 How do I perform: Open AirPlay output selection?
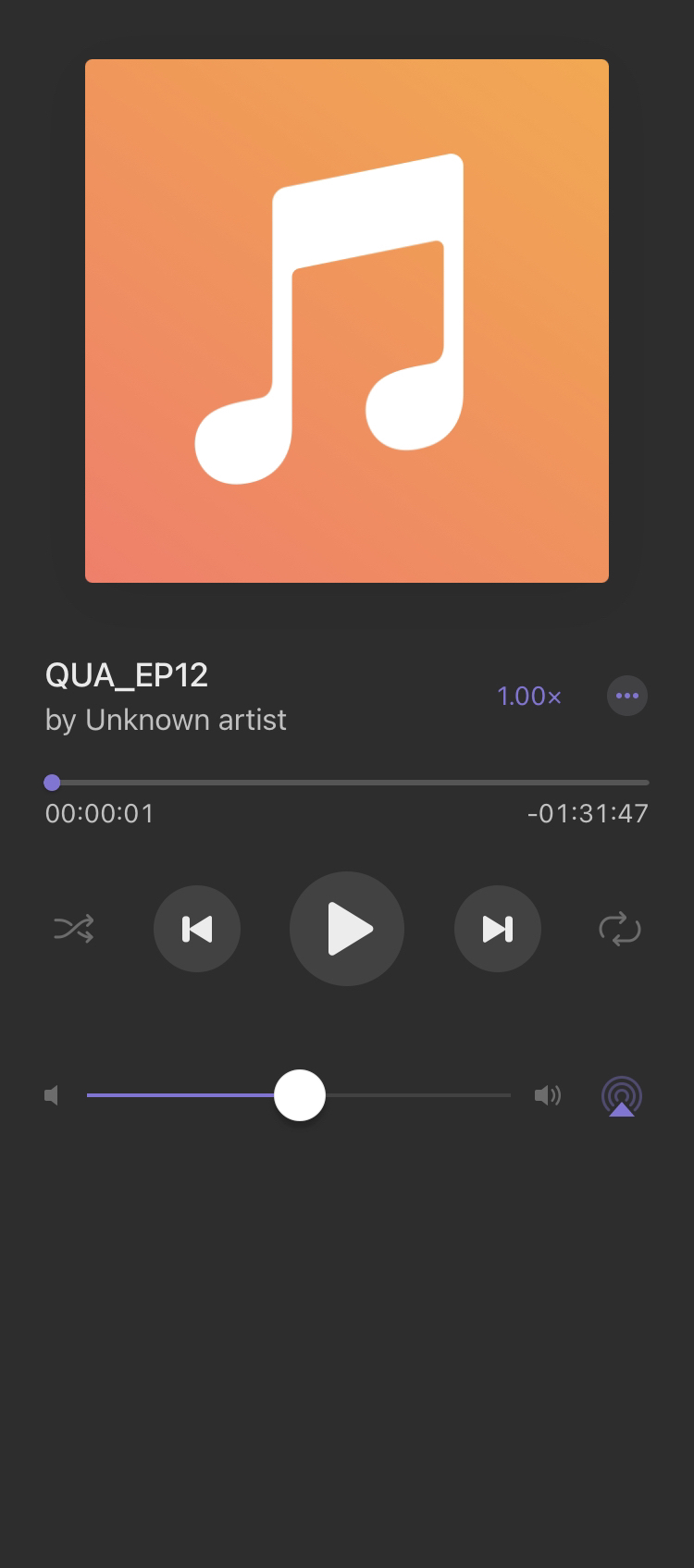tap(622, 1096)
